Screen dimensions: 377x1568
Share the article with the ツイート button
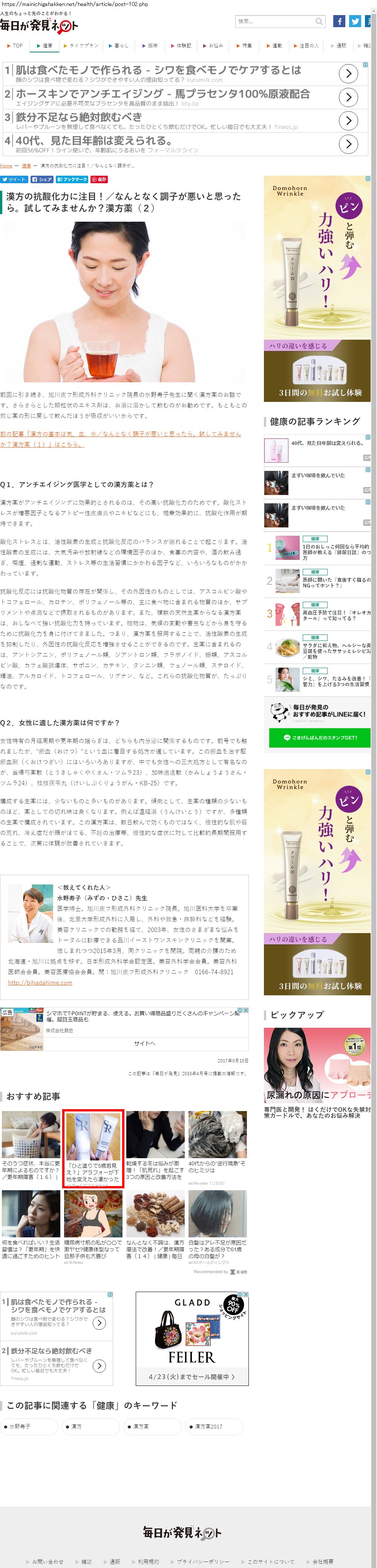point(14,179)
